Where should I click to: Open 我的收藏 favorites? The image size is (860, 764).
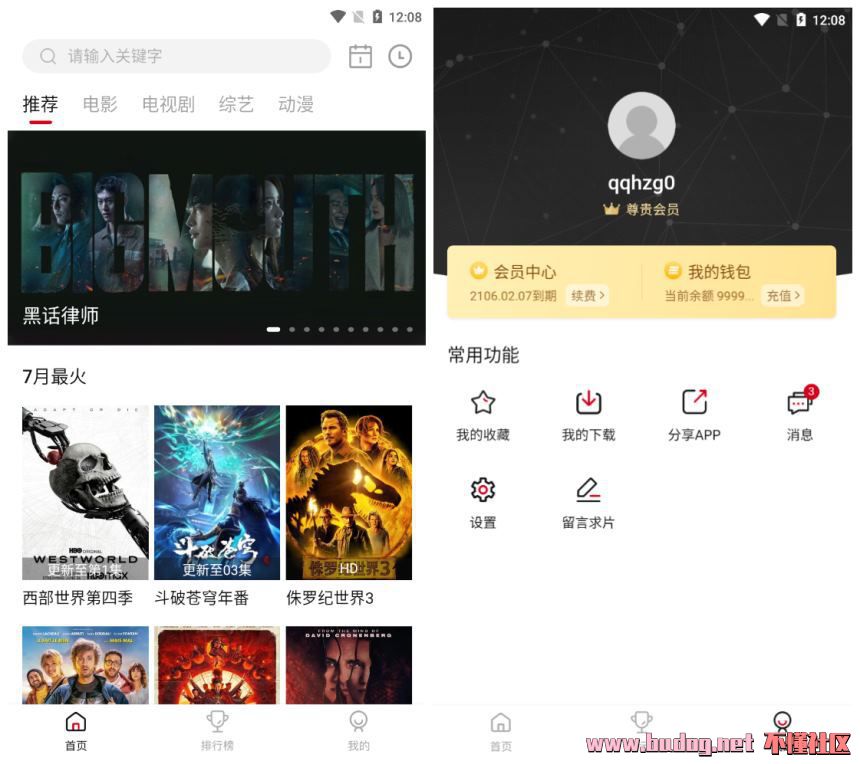(x=483, y=414)
